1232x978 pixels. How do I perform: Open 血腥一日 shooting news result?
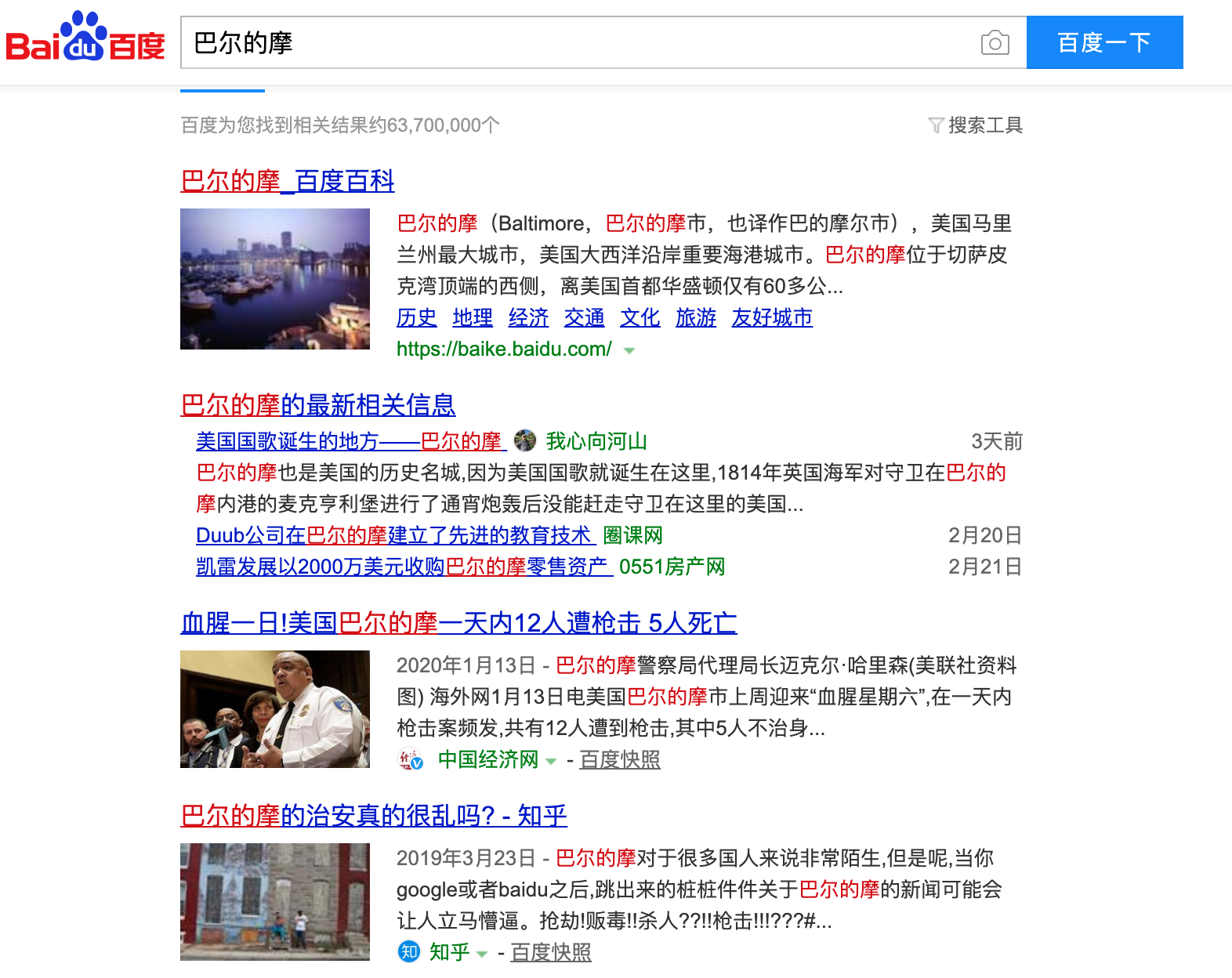pyautogui.click(x=458, y=623)
